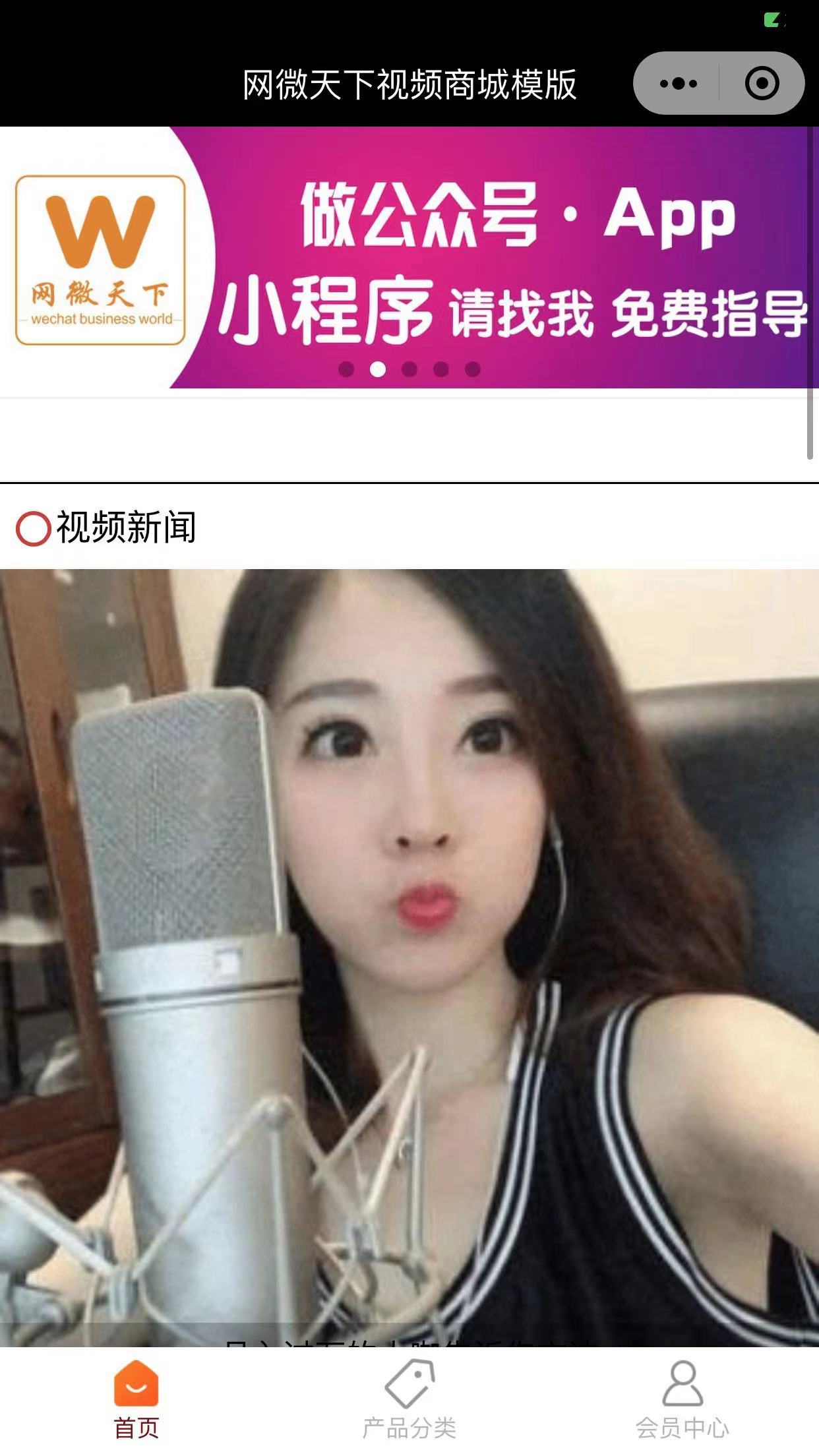
Task: Open the 做公众号 App promotional banner
Action: point(409,257)
